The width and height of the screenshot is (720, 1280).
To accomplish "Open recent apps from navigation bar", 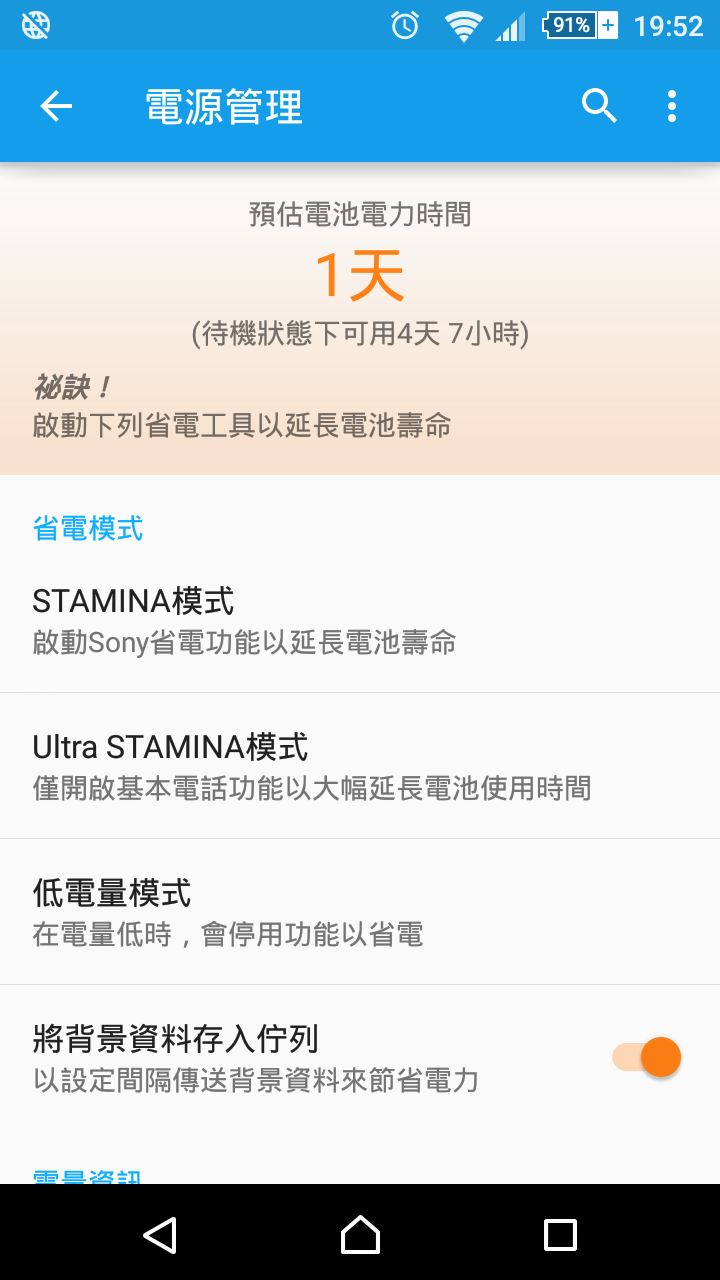I will coord(560,1235).
